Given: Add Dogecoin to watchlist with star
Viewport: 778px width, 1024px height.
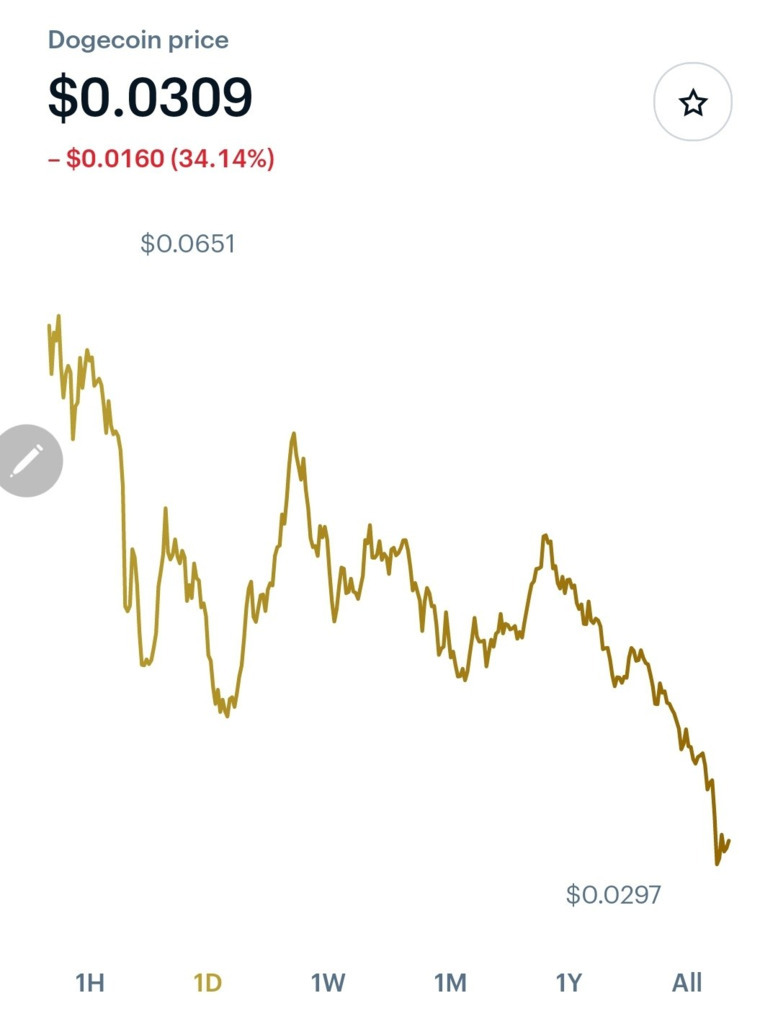Looking at the screenshot, I should 693,102.
